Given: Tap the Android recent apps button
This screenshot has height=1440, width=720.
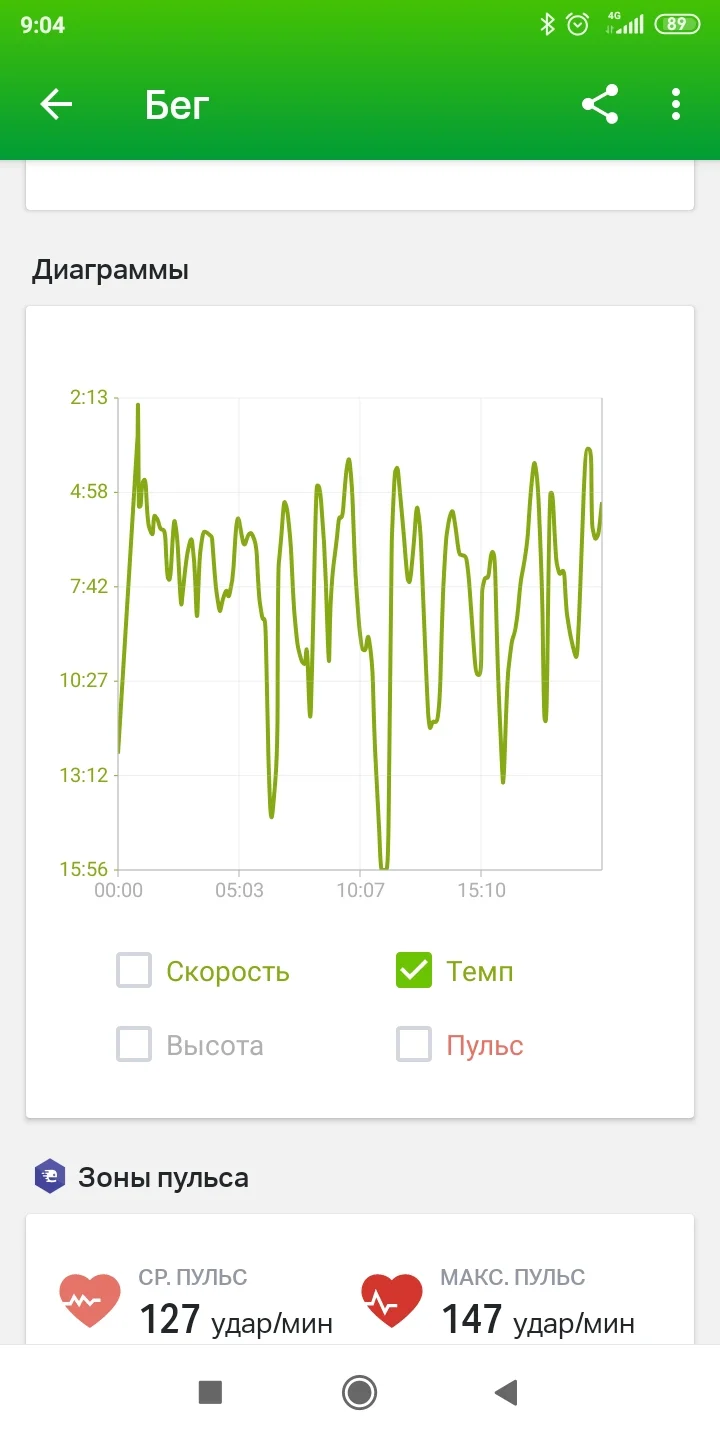Looking at the screenshot, I should click(x=210, y=1391).
